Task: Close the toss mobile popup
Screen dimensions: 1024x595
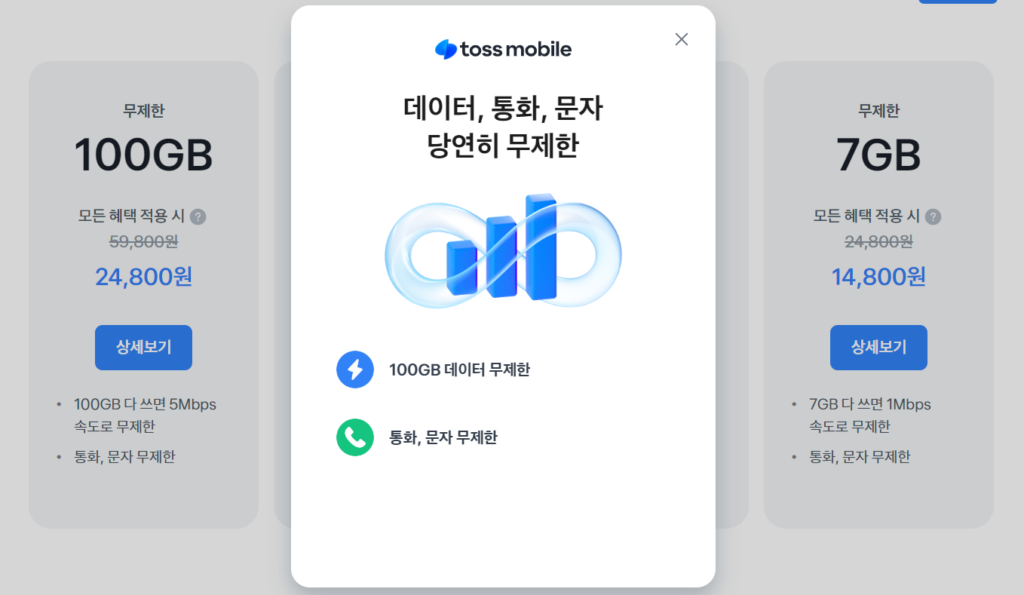Action: tap(681, 39)
